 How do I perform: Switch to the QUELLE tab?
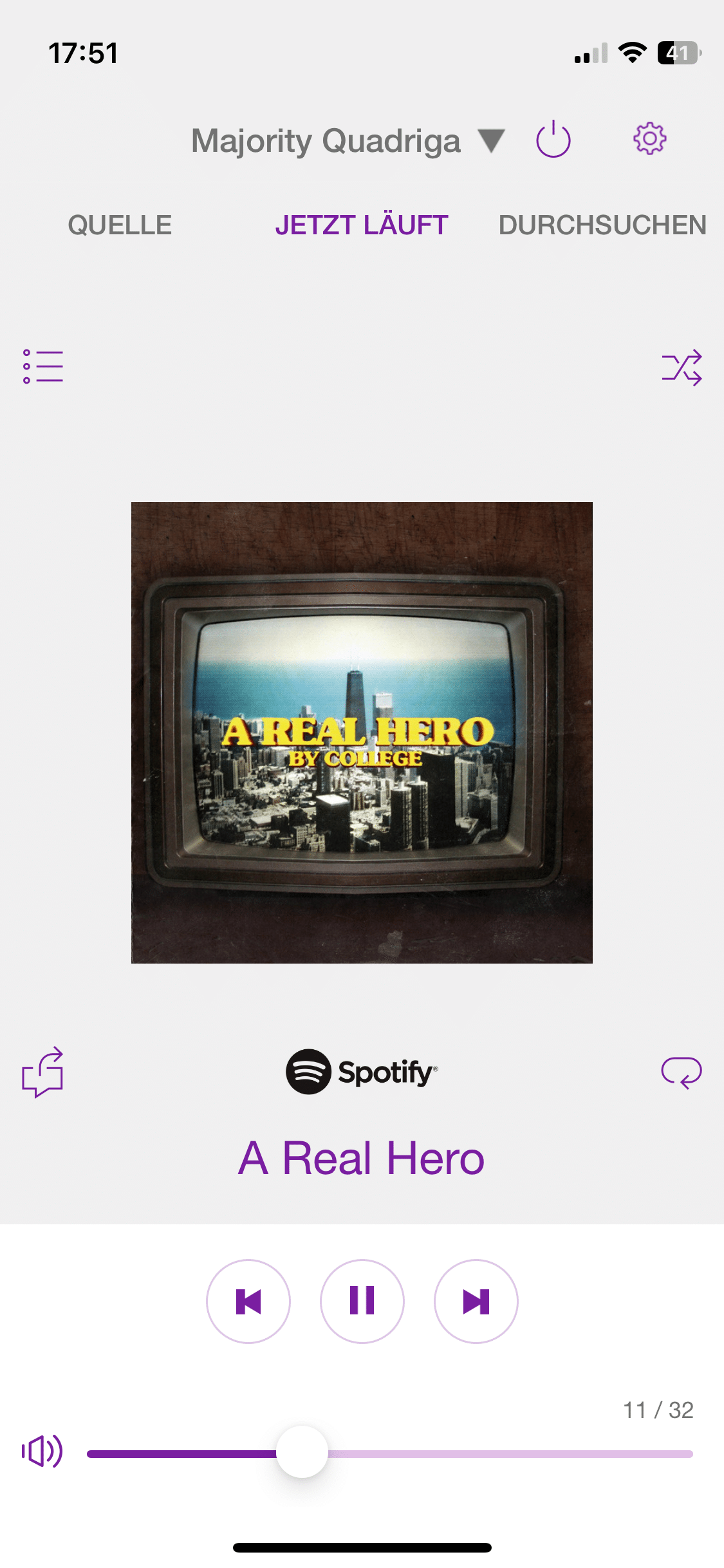pyautogui.click(x=120, y=225)
